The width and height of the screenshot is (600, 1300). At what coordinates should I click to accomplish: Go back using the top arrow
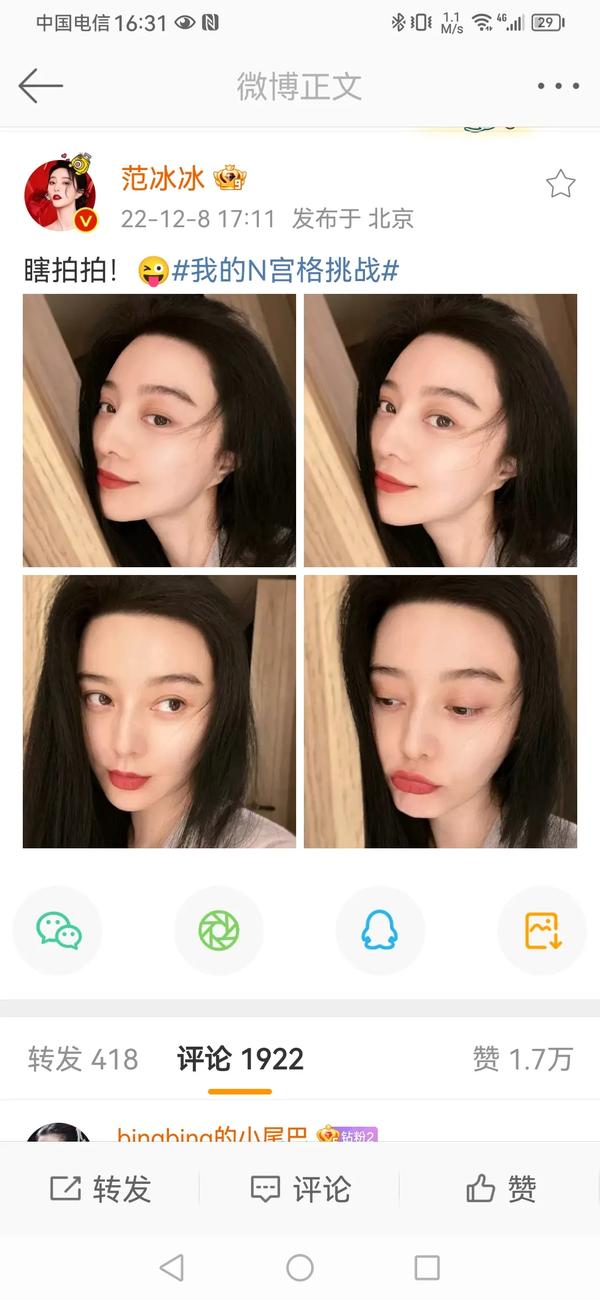pos(40,86)
